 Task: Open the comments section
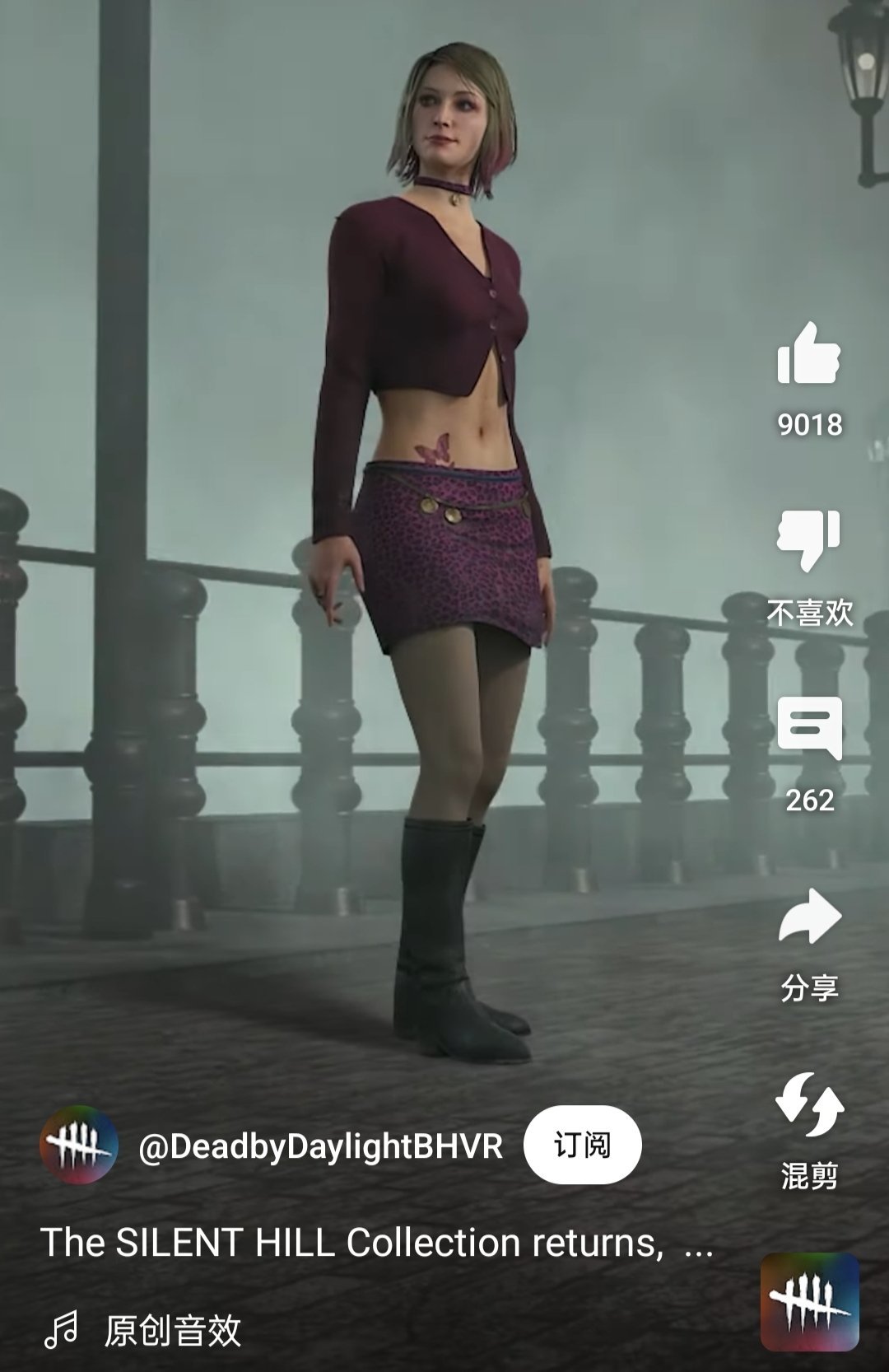809,728
